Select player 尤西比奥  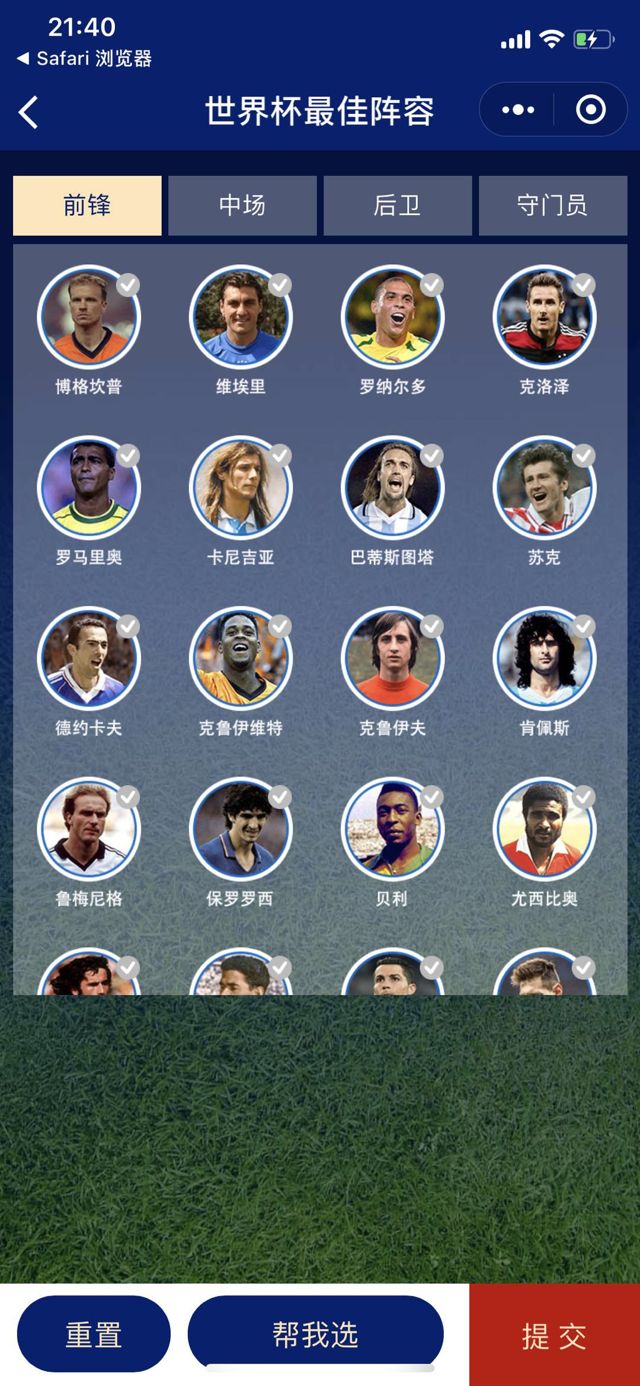[544, 831]
